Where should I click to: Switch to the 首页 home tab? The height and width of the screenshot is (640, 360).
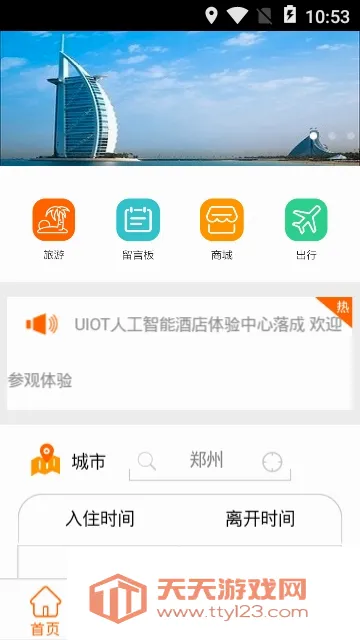[45, 610]
